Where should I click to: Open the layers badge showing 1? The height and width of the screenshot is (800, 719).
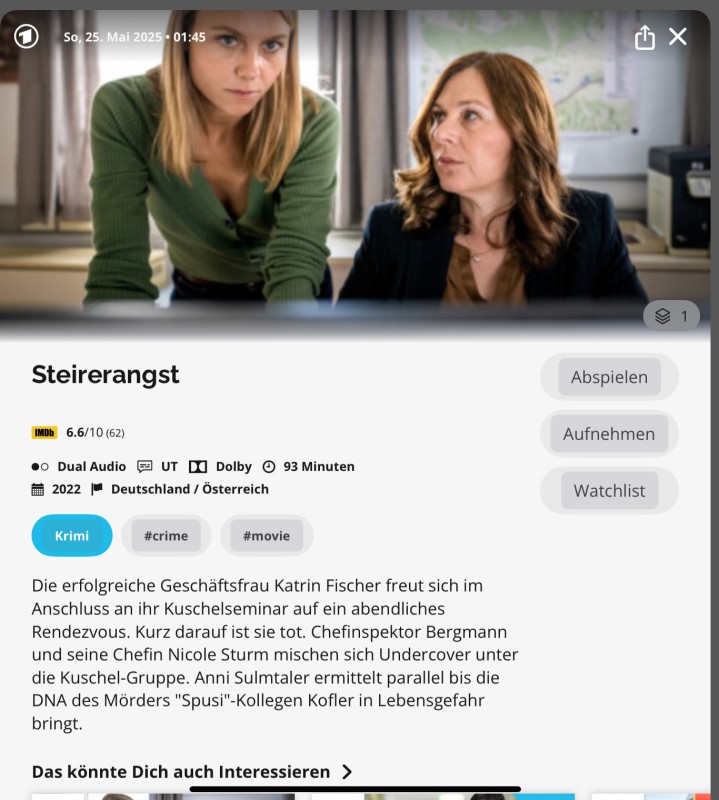[671, 316]
